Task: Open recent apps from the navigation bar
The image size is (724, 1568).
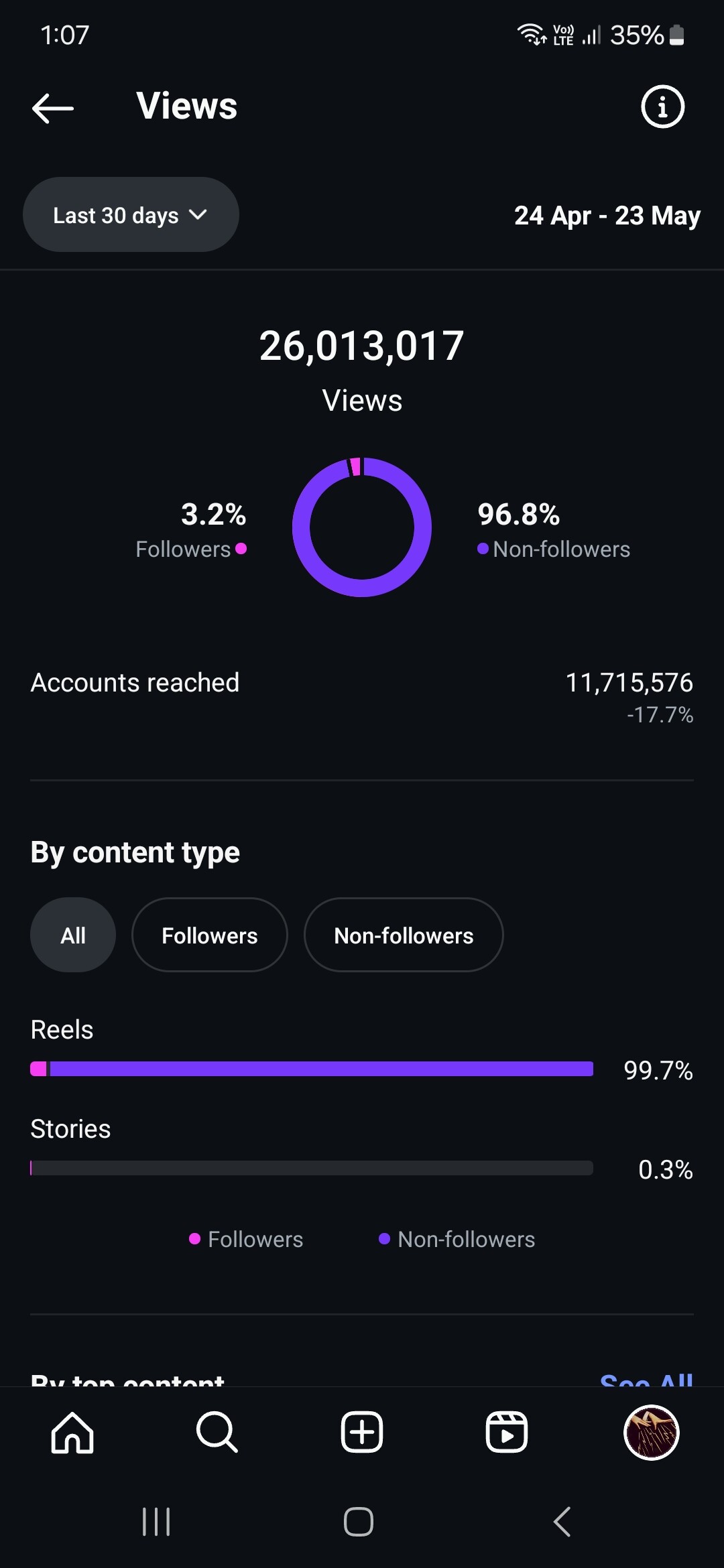Action: (156, 1522)
